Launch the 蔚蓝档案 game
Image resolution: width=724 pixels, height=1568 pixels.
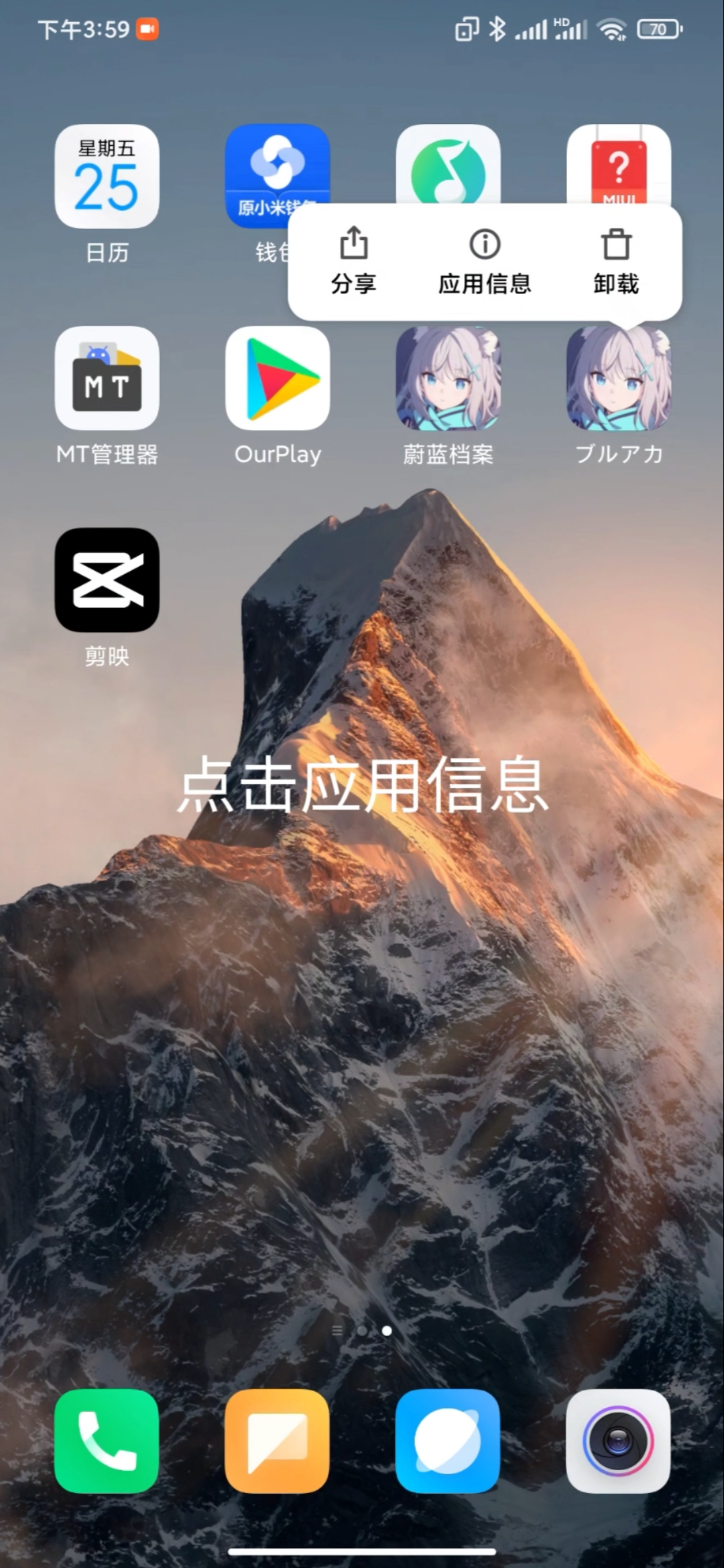coord(448,379)
